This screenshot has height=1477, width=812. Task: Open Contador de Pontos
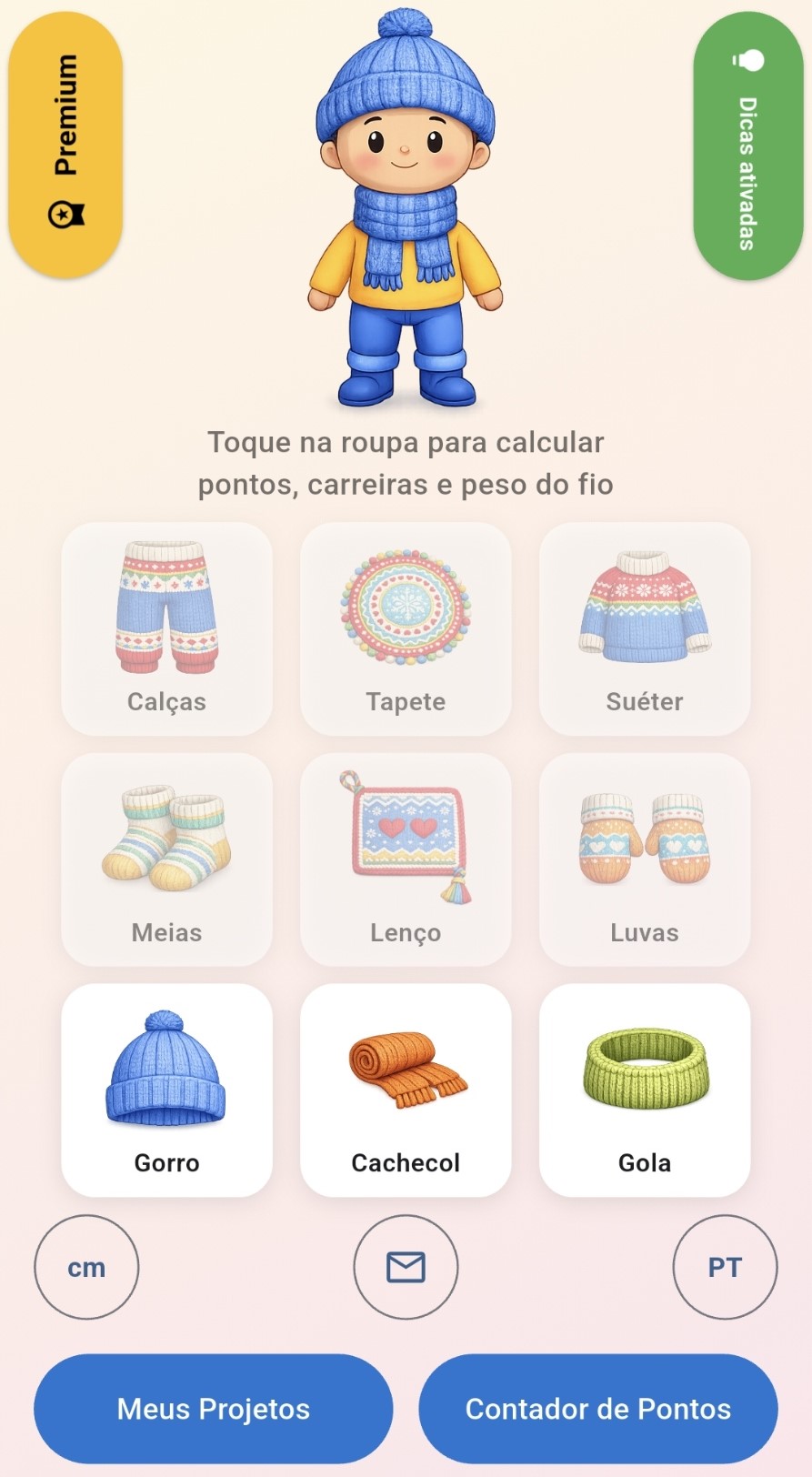point(598,1408)
